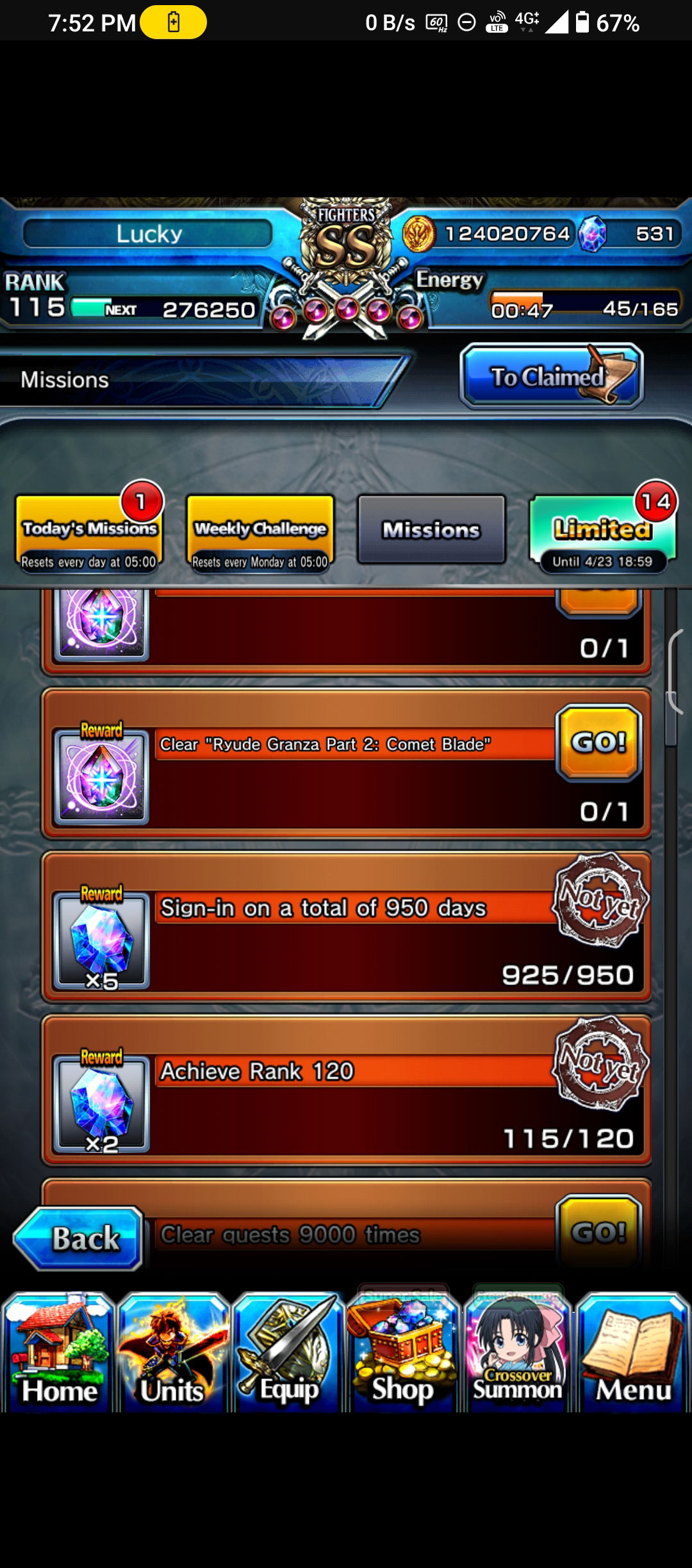Go to the Units section

click(x=173, y=1352)
